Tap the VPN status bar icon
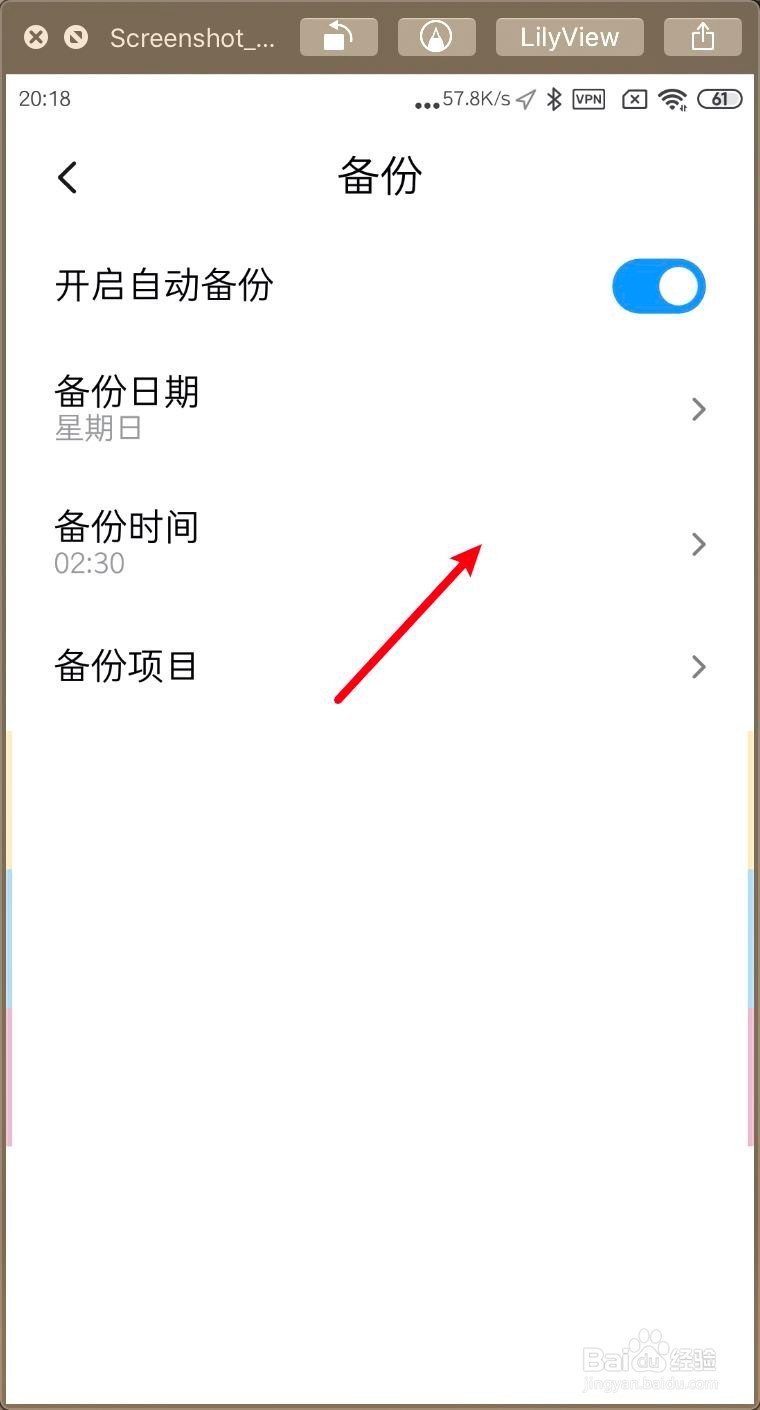The image size is (760, 1410). (x=588, y=99)
